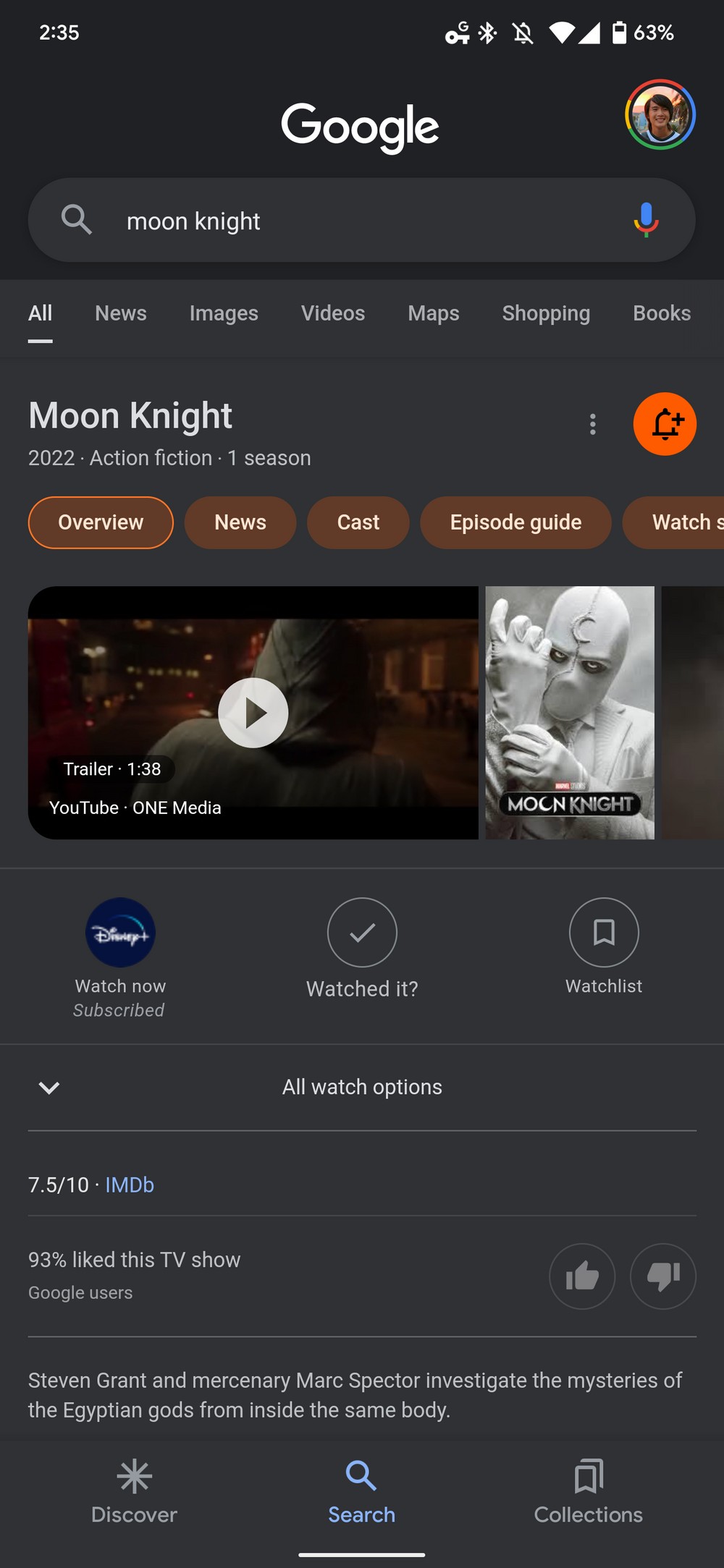Expand All watch options

point(362,1087)
